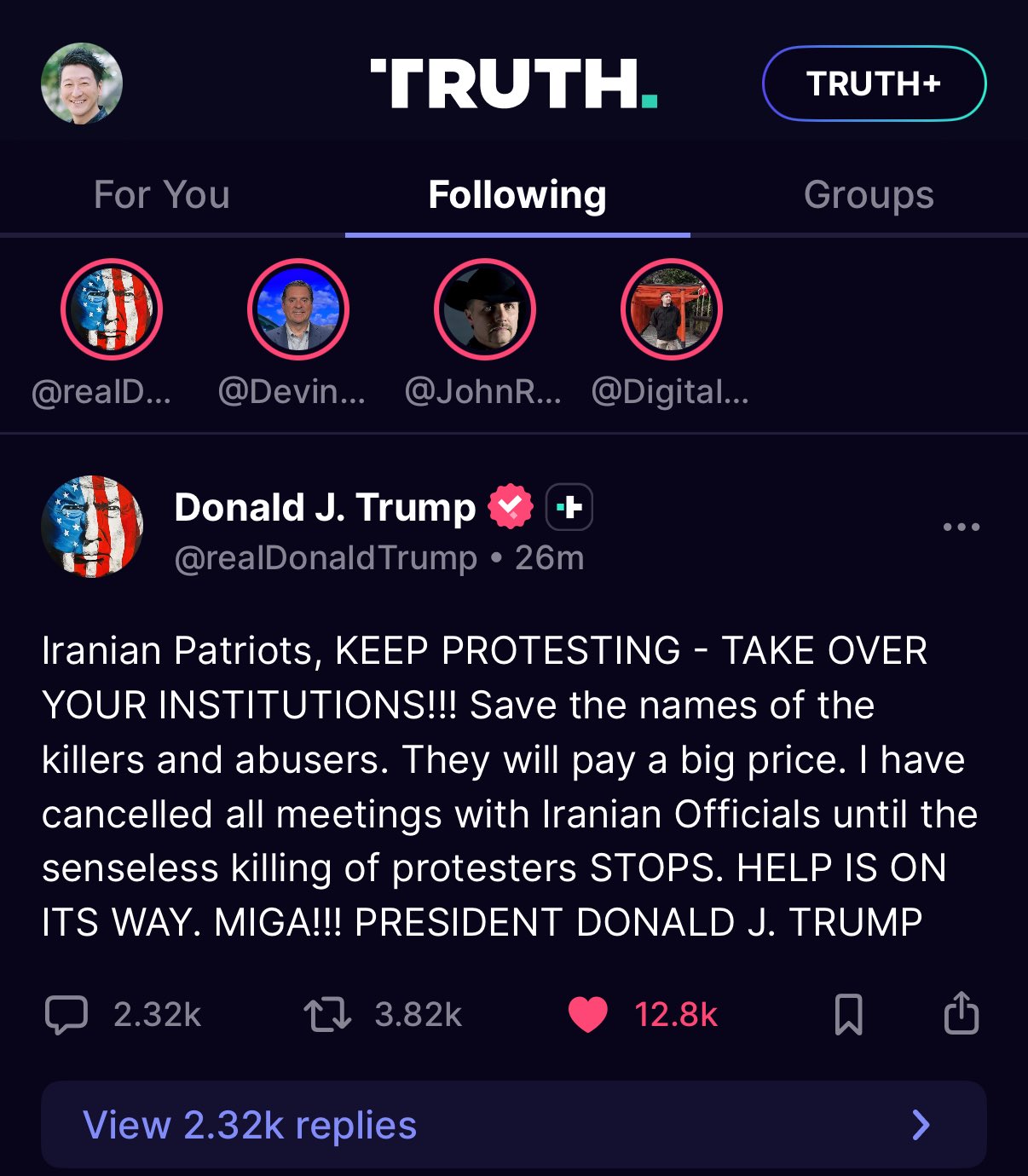Reply to the Iranian Patriots post

pyautogui.click(x=66, y=1014)
